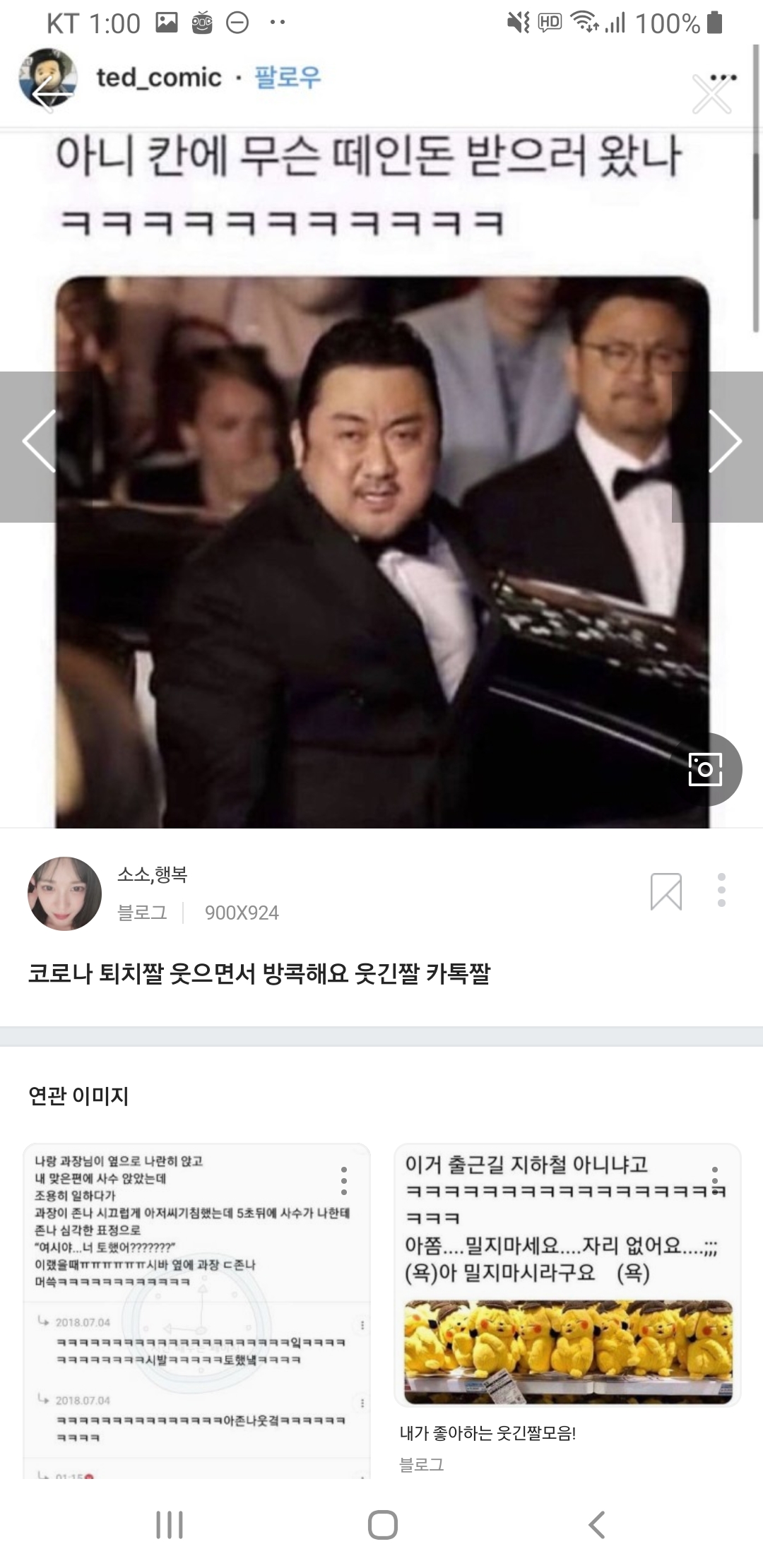Viewport: 763px width, 1568px height.
Task: Open the 내가 좋아하는 웃긴짤모음! post
Action: pos(487,1433)
